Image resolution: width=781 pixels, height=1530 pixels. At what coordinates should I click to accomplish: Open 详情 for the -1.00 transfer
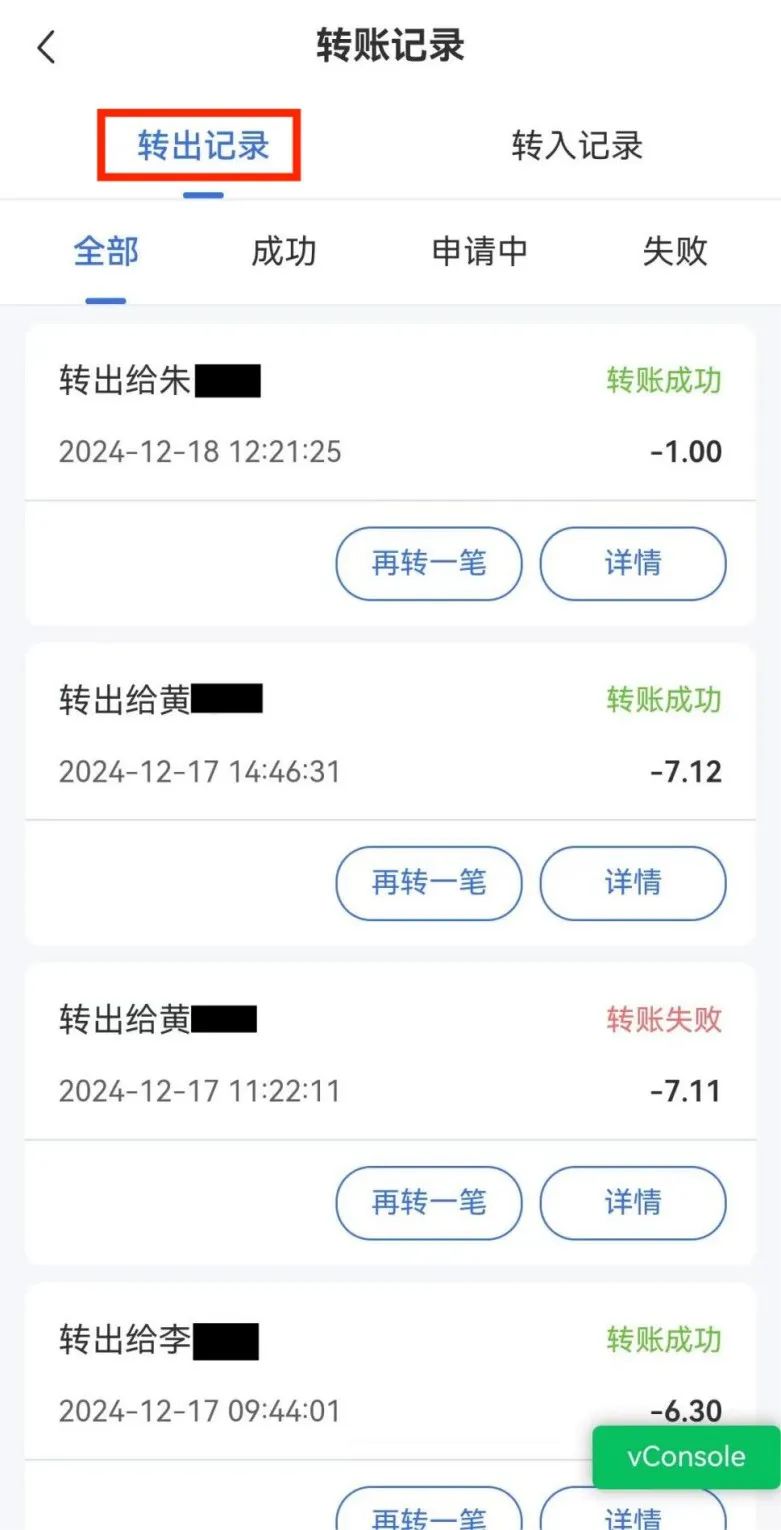pyautogui.click(x=633, y=563)
